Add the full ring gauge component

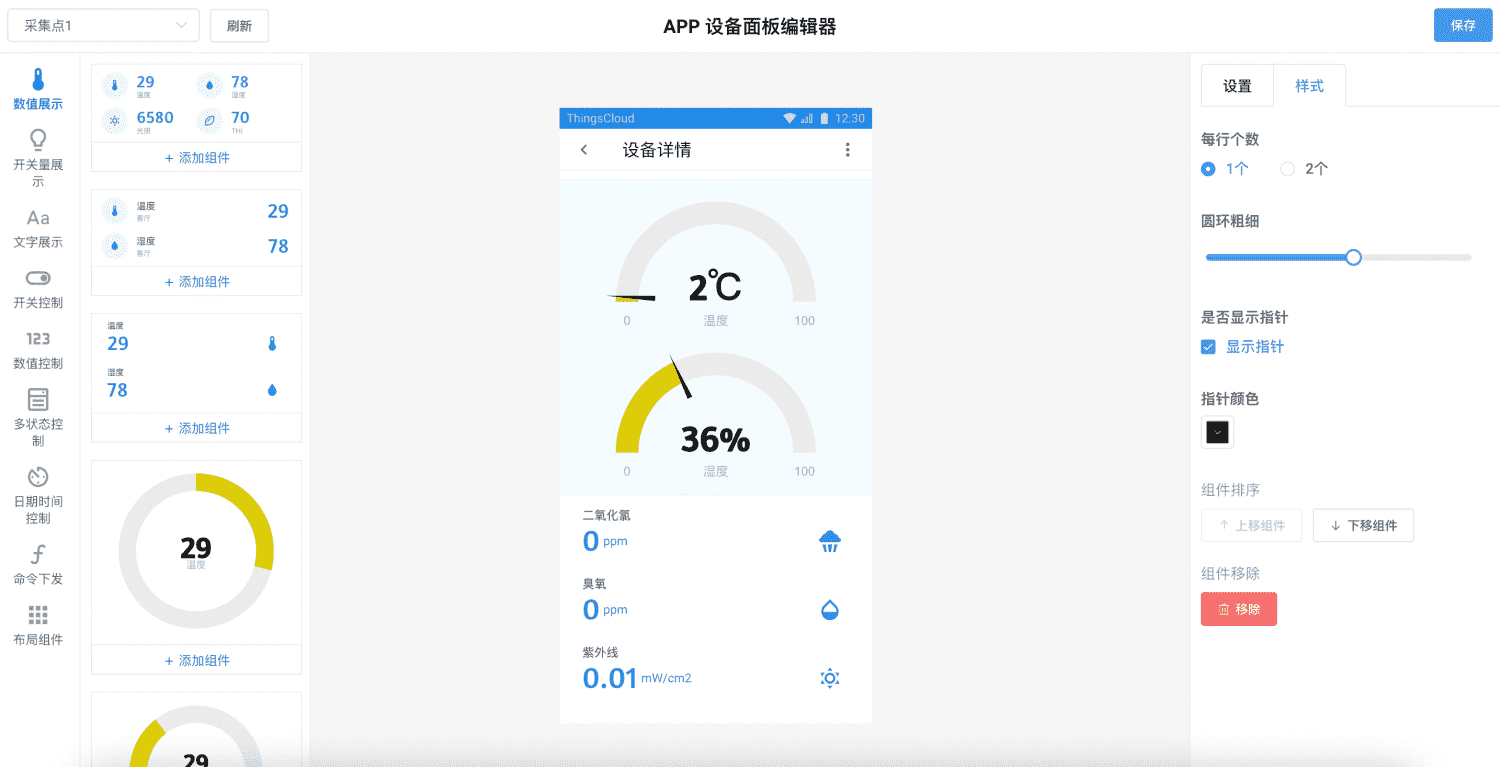click(x=196, y=660)
